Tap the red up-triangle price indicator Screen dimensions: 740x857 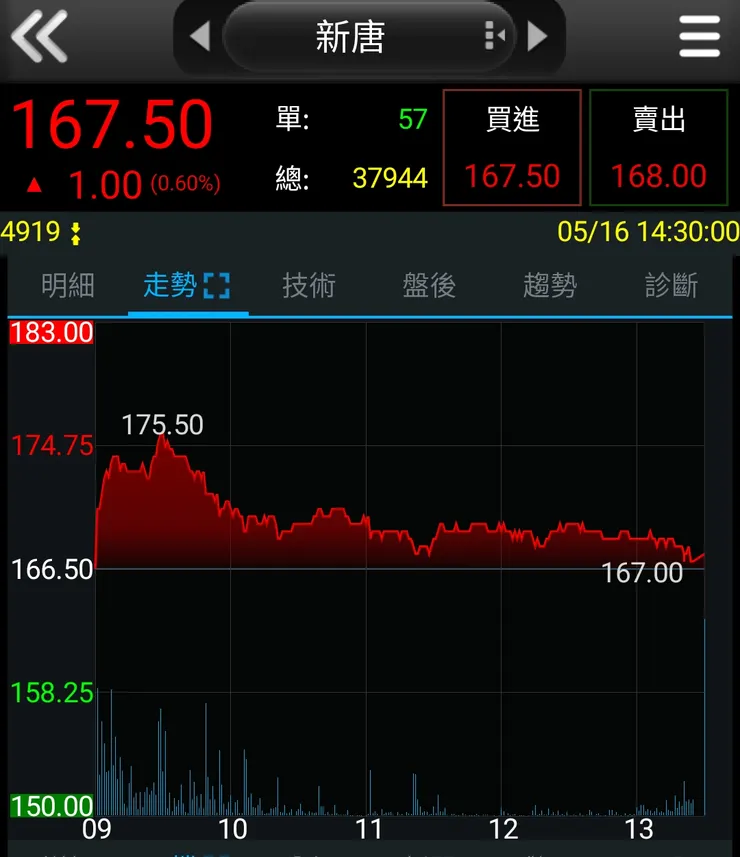(34, 183)
